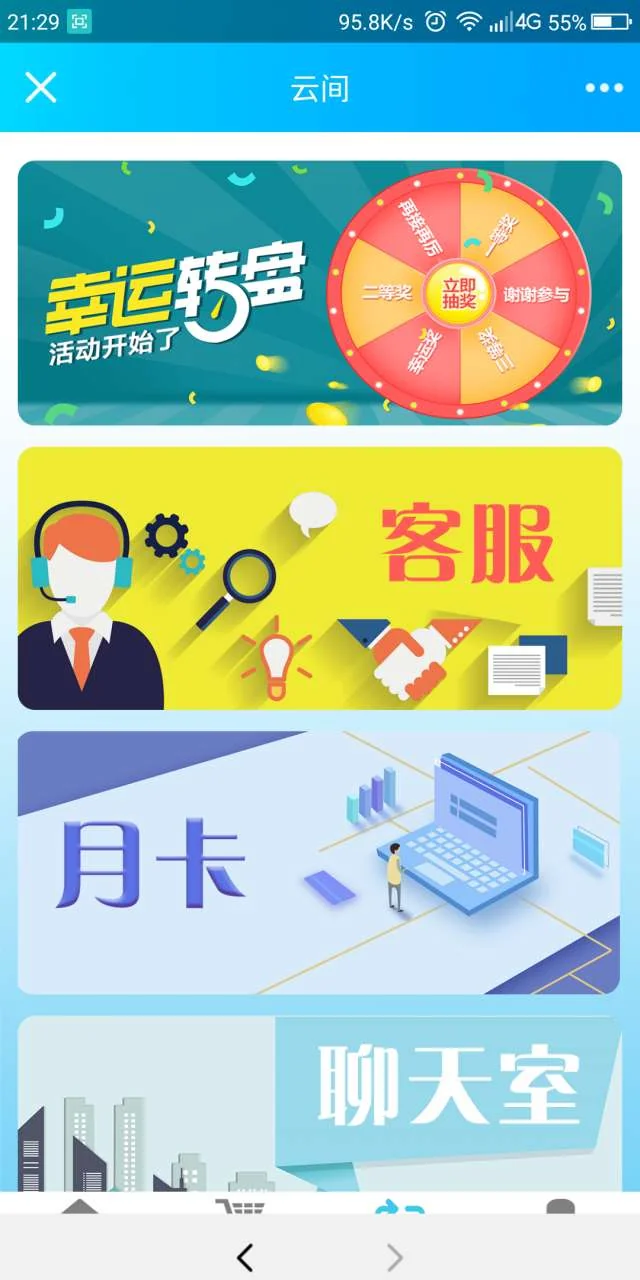Open the three-dot overflow menu
This screenshot has height=1280, width=640.
[x=604, y=88]
